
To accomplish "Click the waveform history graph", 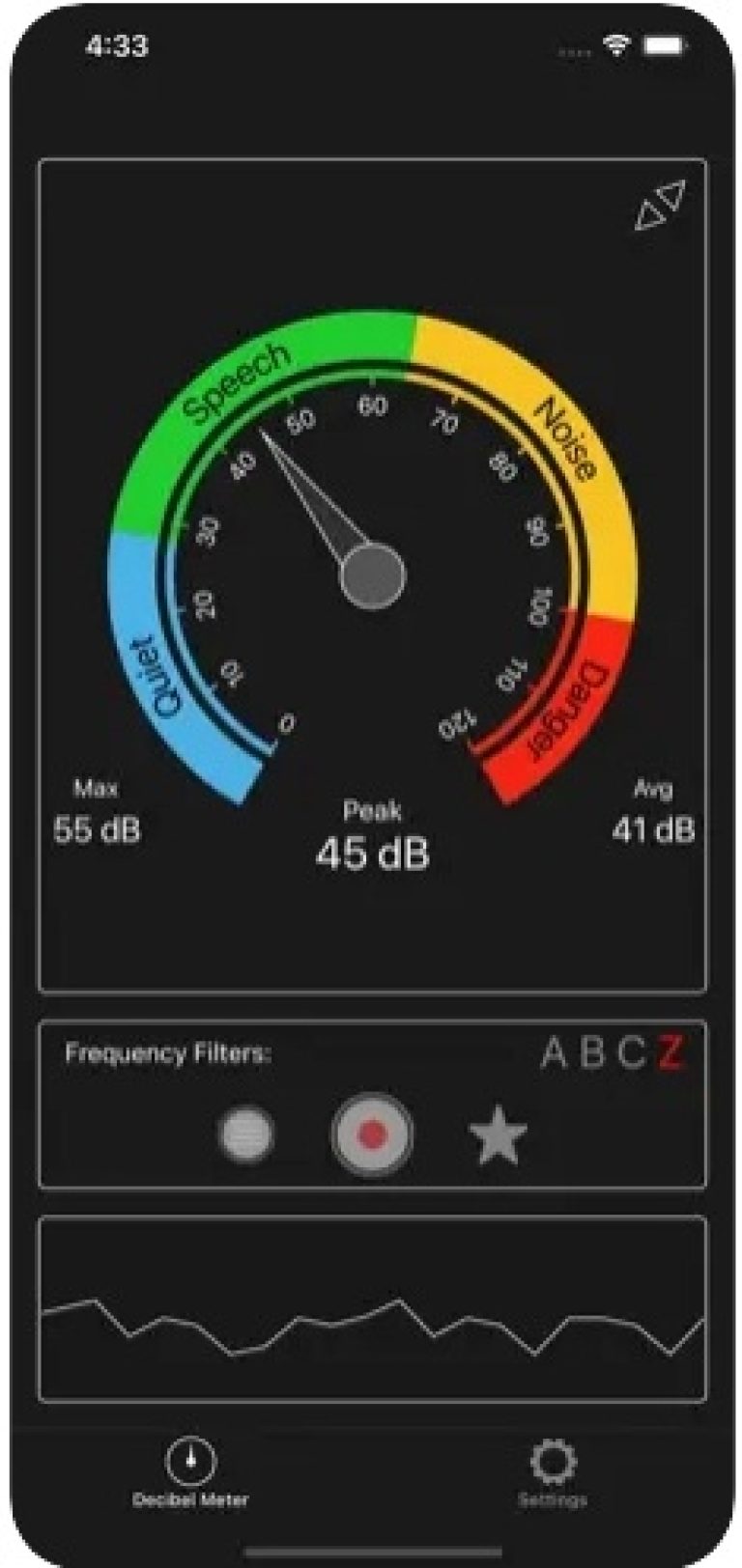I will (371, 1308).
